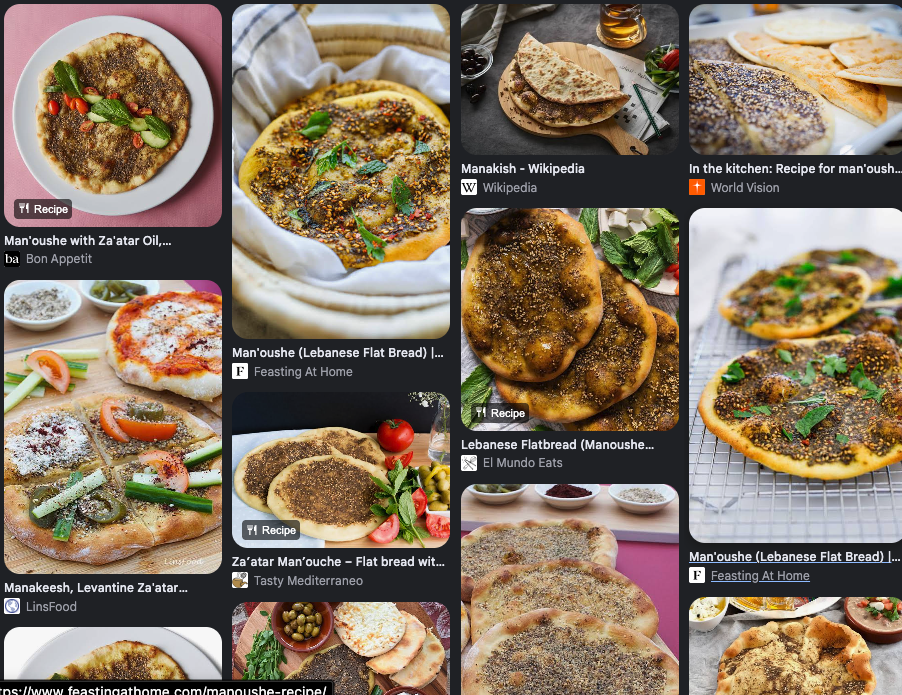Tap the El Mundo Eats source label
Screen dimensions: 902x695
coord(522,463)
